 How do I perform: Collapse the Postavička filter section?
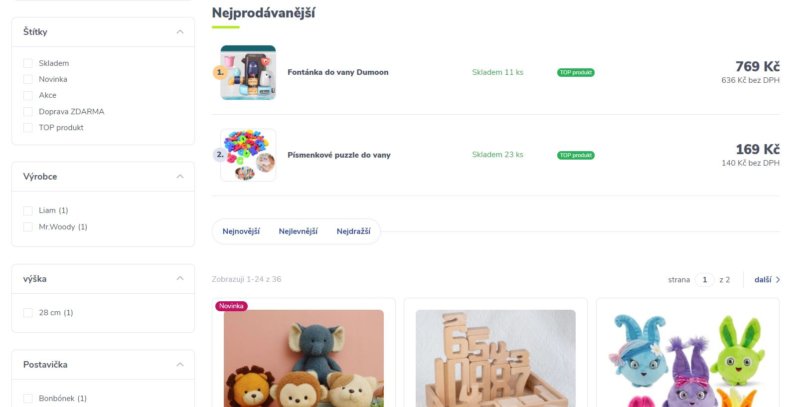180,364
